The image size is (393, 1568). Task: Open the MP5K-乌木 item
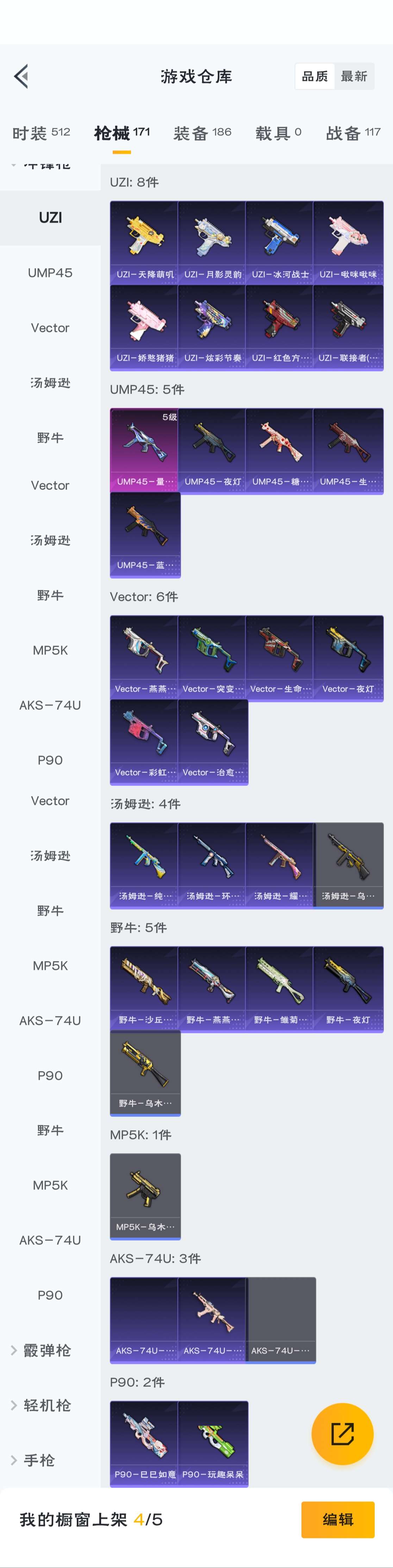tap(145, 1195)
